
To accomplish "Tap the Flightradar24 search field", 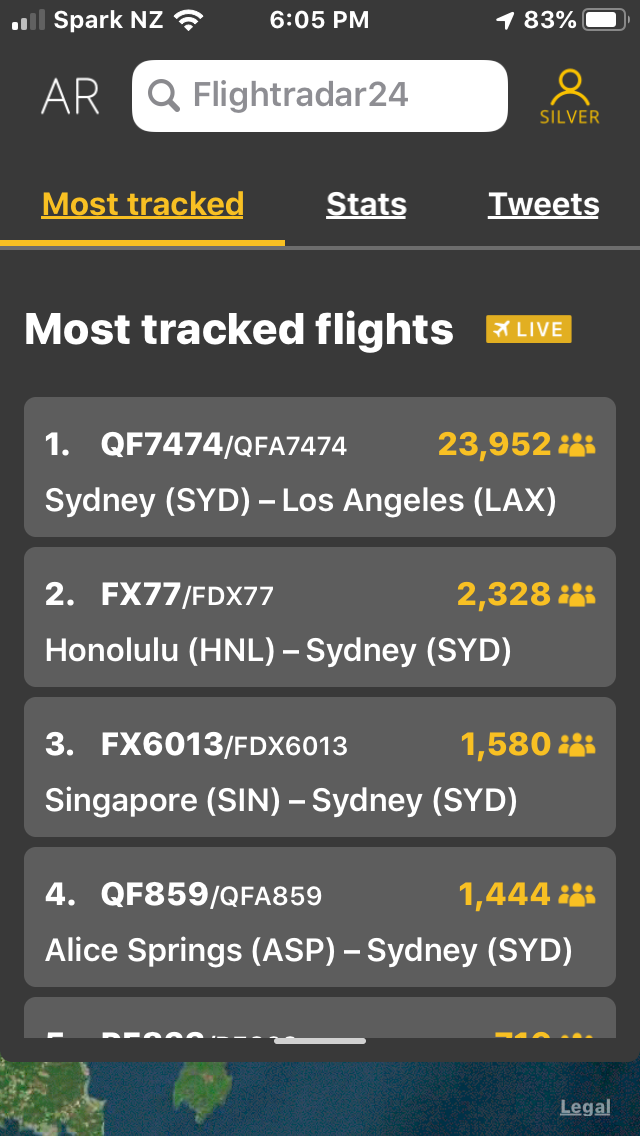I will click(x=320, y=96).
